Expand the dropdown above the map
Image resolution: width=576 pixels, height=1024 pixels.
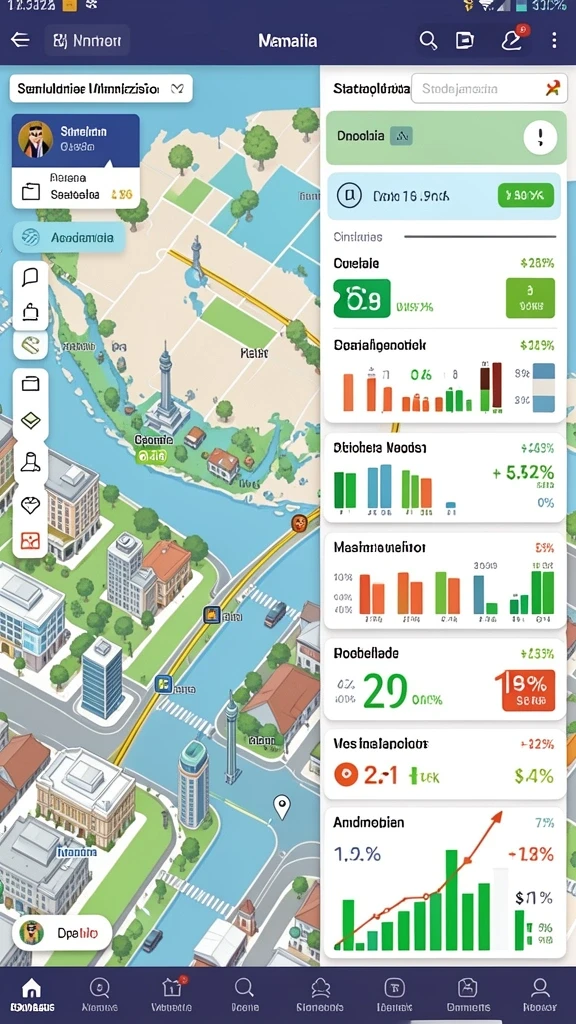coord(101,89)
